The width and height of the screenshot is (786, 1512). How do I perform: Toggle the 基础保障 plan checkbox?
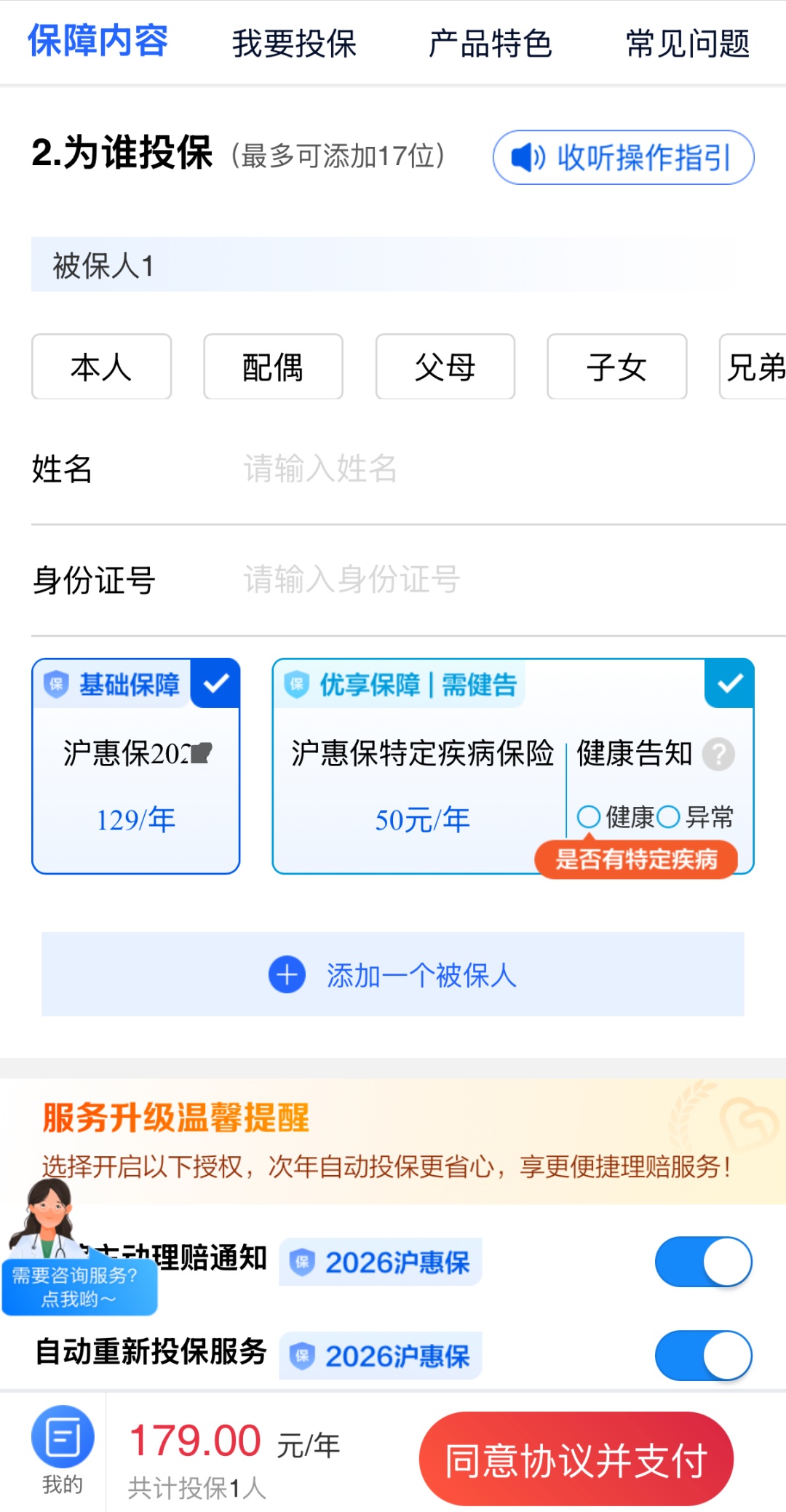215,683
